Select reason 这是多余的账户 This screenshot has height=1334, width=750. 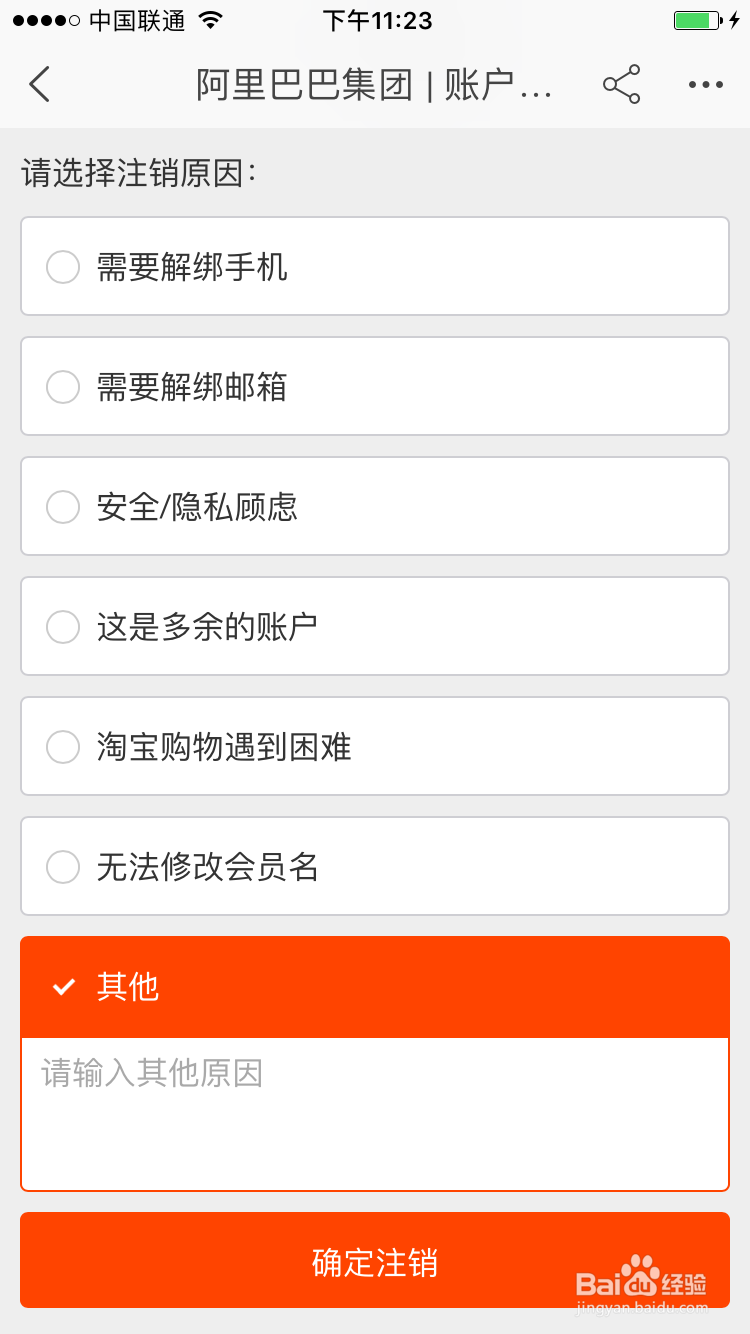(x=374, y=626)
